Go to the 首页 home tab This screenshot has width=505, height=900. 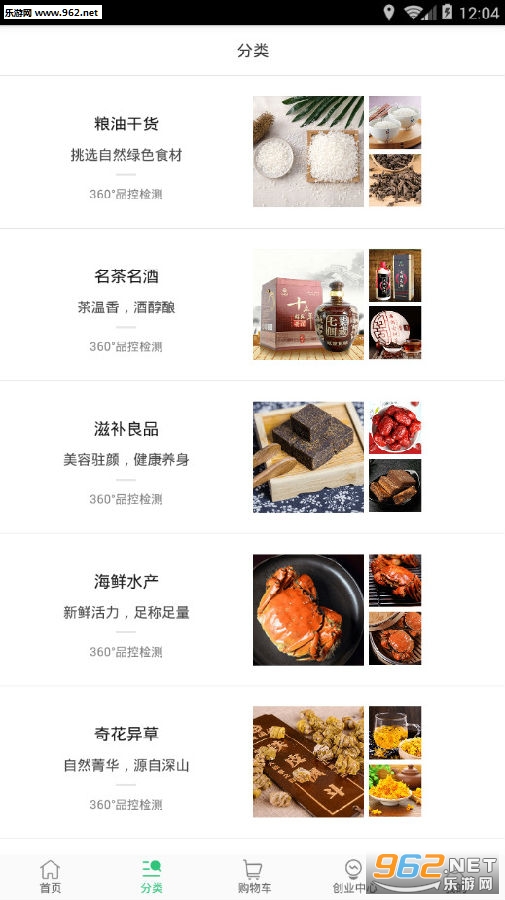[x=50, y=876]
